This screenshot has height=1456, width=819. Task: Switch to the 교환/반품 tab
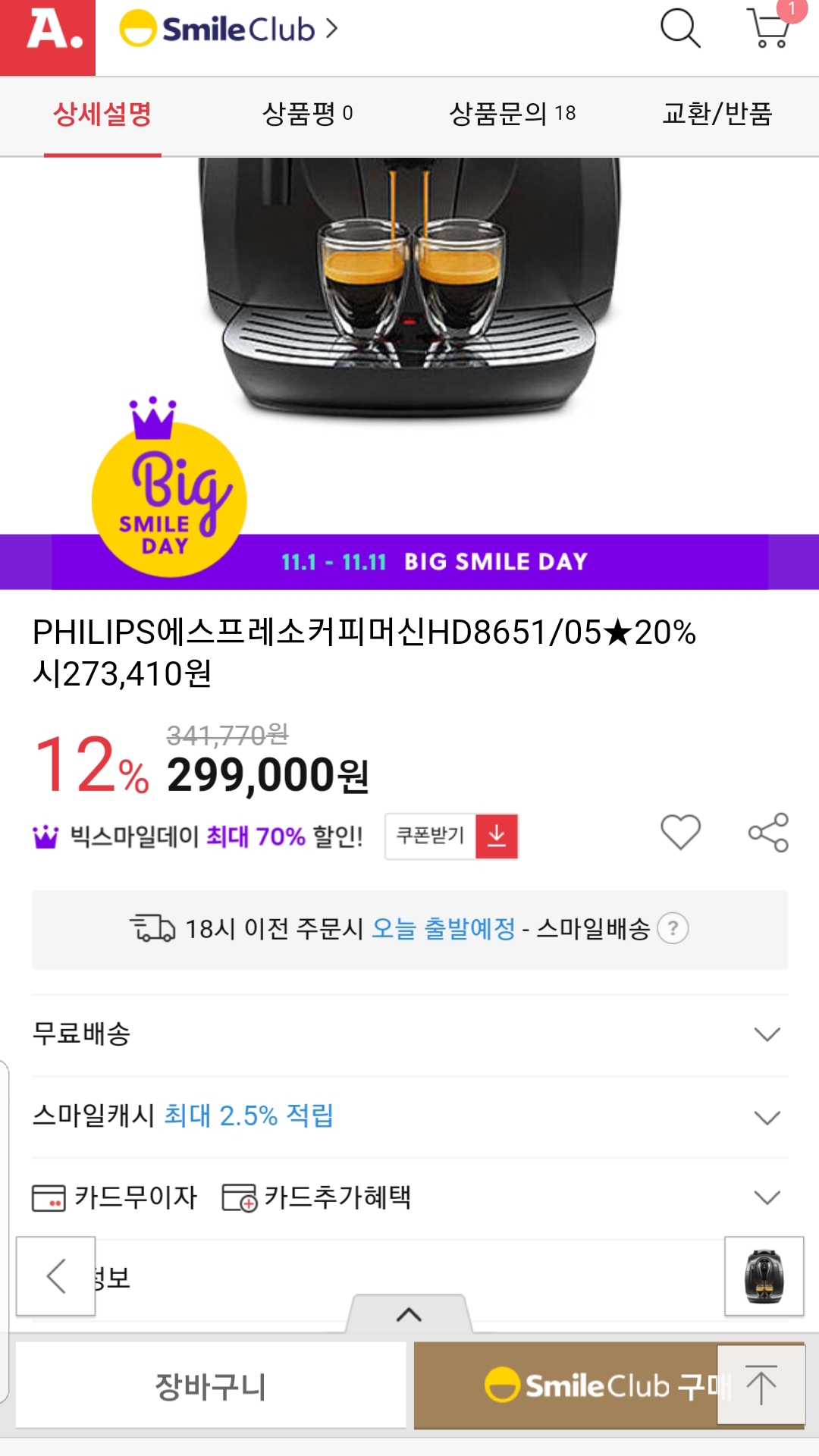tap(717, 115)
